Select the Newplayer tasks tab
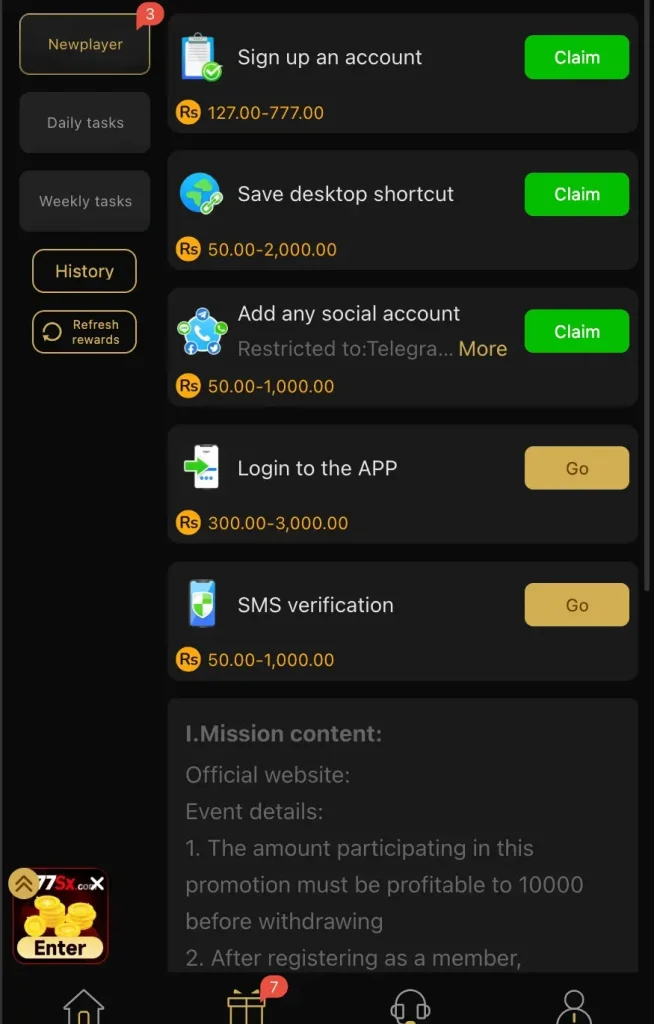654x1024 pixels. (x=85, y=45)
